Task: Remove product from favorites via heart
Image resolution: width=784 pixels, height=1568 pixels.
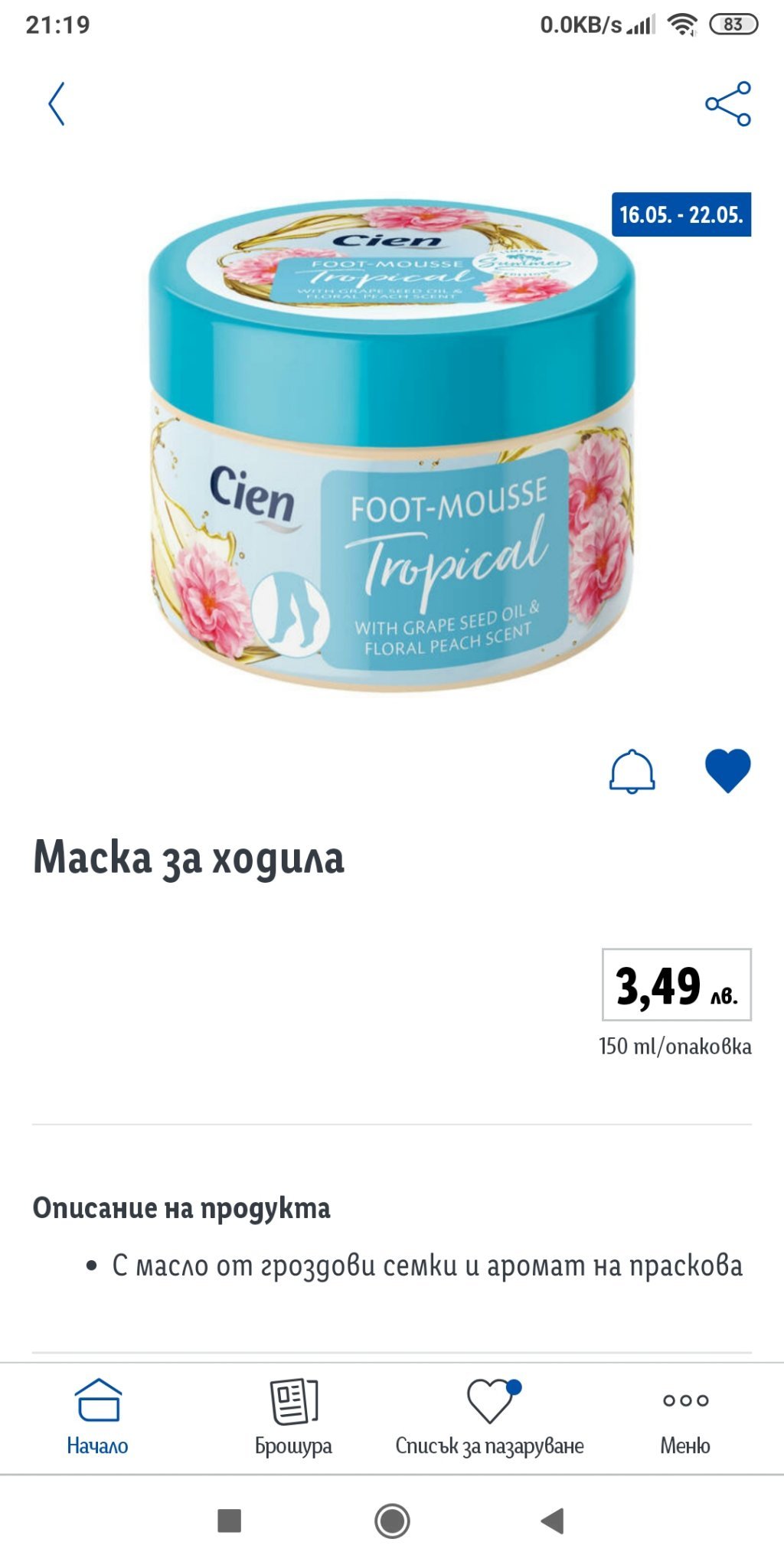Action: (727, 770)
